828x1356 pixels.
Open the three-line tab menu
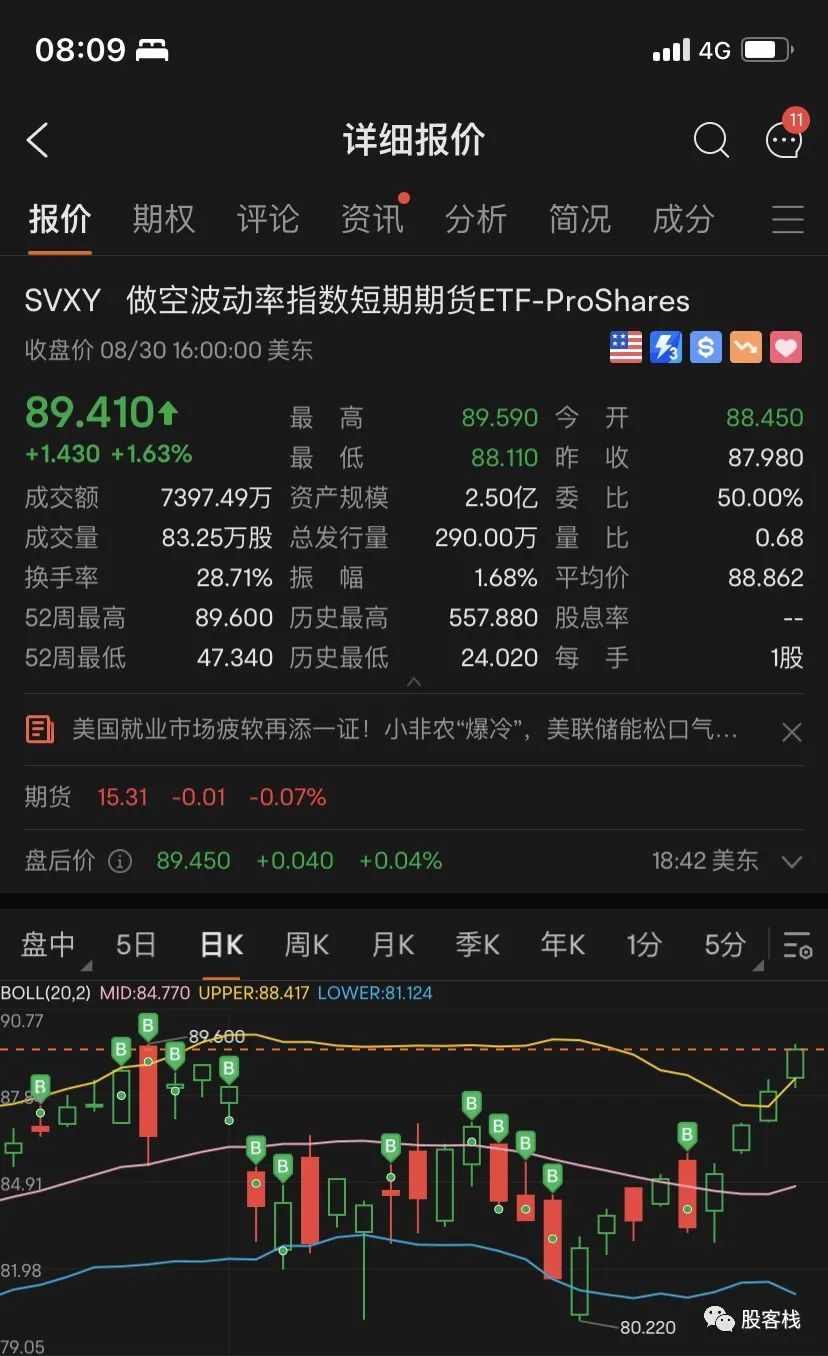pos(788,219)
